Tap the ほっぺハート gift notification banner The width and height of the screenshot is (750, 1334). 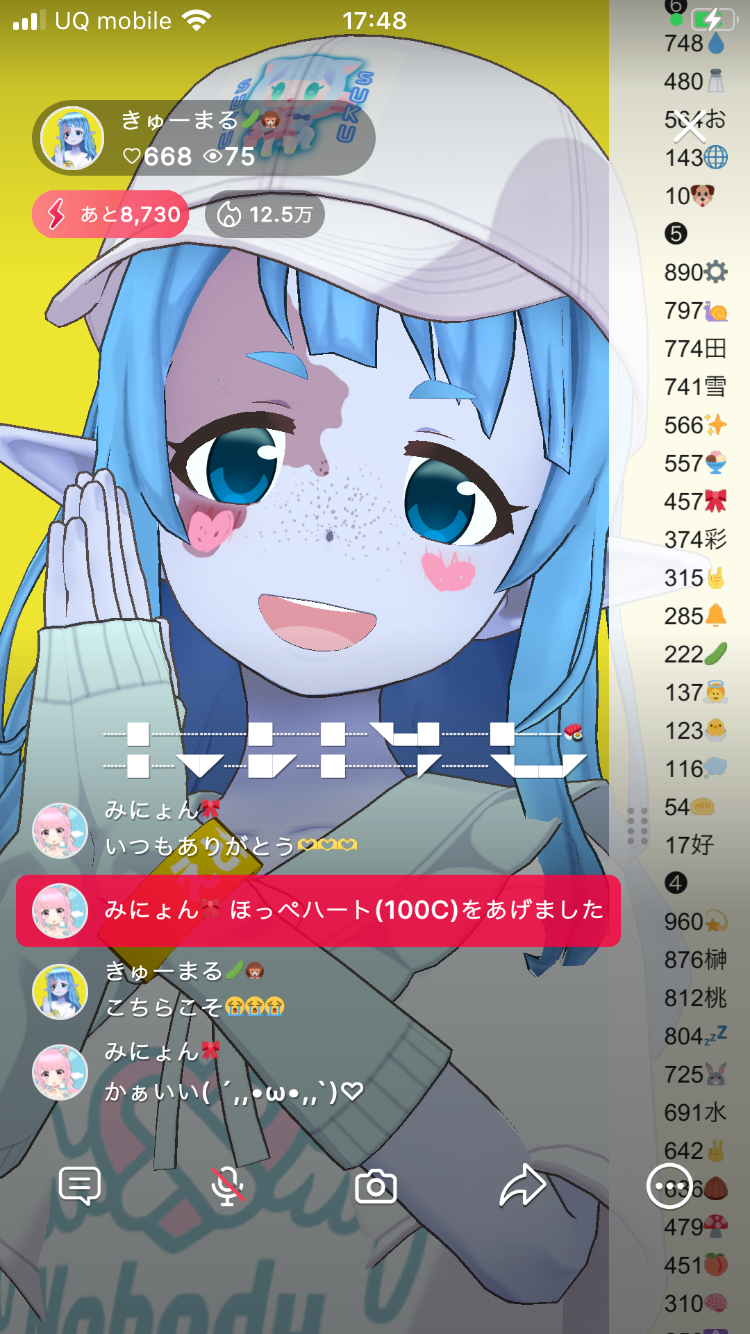(x=318, y=910)
